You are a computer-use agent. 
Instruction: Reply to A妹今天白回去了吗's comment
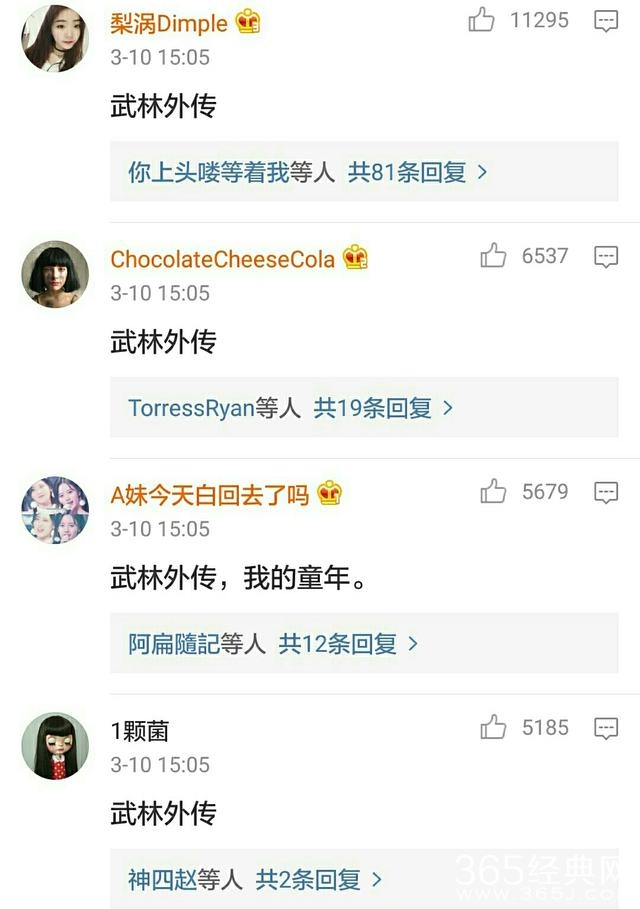click(x=606, y=493)
